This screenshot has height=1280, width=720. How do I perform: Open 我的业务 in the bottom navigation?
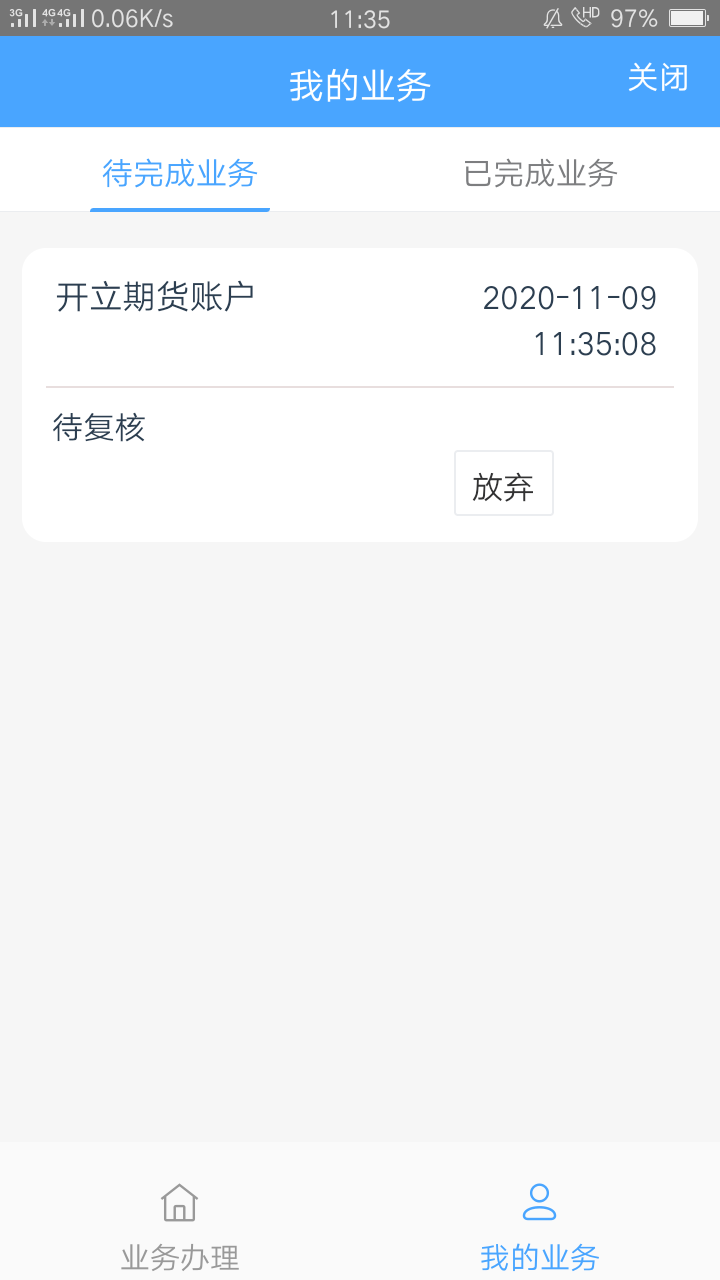pos(540,1226)
